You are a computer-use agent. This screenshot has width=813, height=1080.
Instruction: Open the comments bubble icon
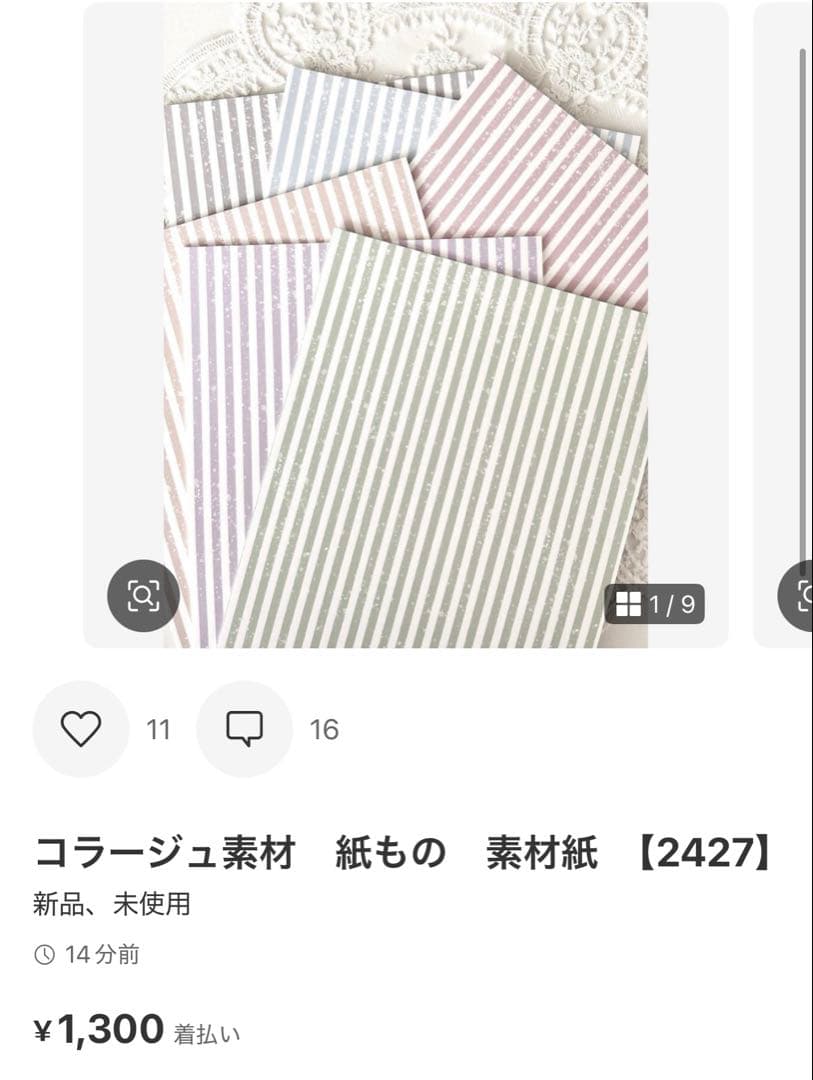click(x=244, y=729)
